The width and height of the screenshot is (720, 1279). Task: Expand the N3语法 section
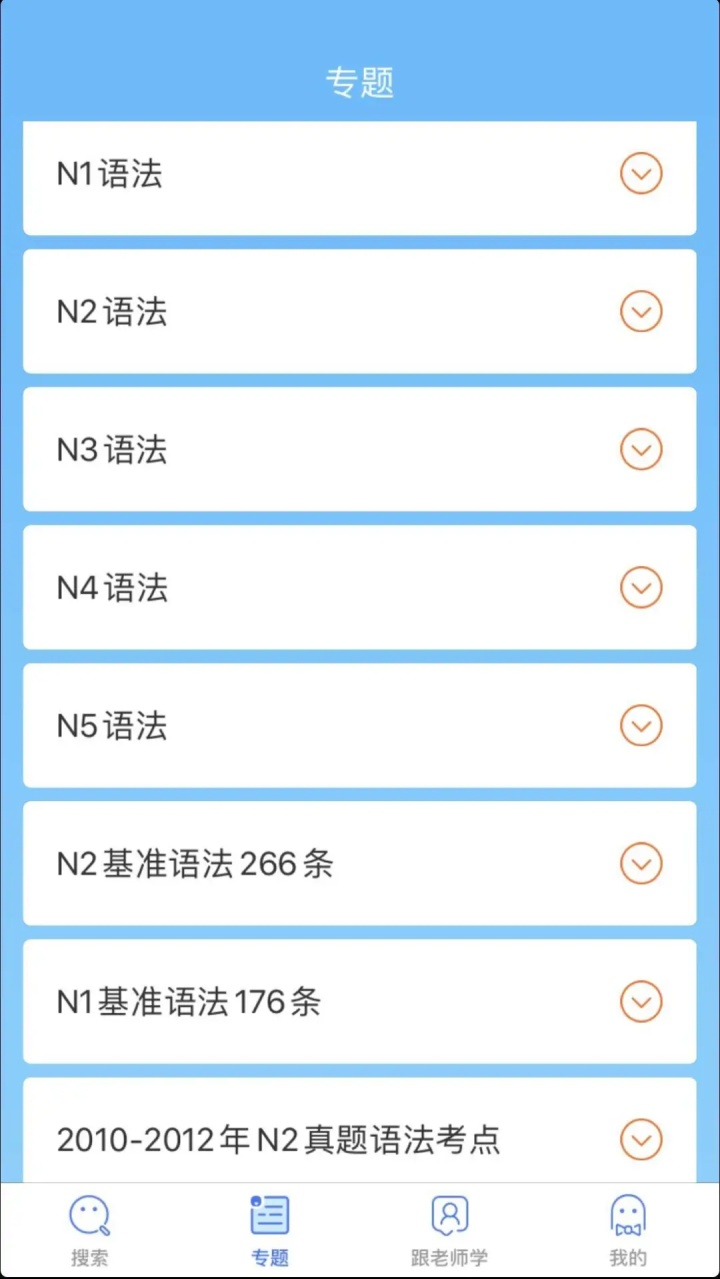tap(641, 450)
